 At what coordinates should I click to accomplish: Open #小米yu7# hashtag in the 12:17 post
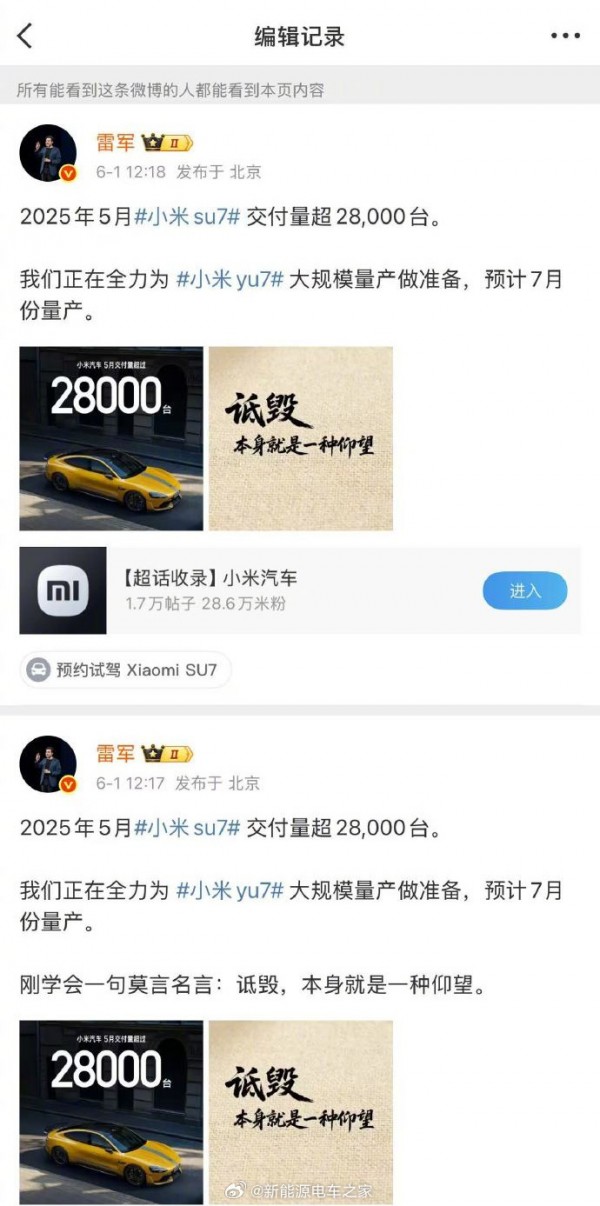pyautogui.click(x=231, y=890)
